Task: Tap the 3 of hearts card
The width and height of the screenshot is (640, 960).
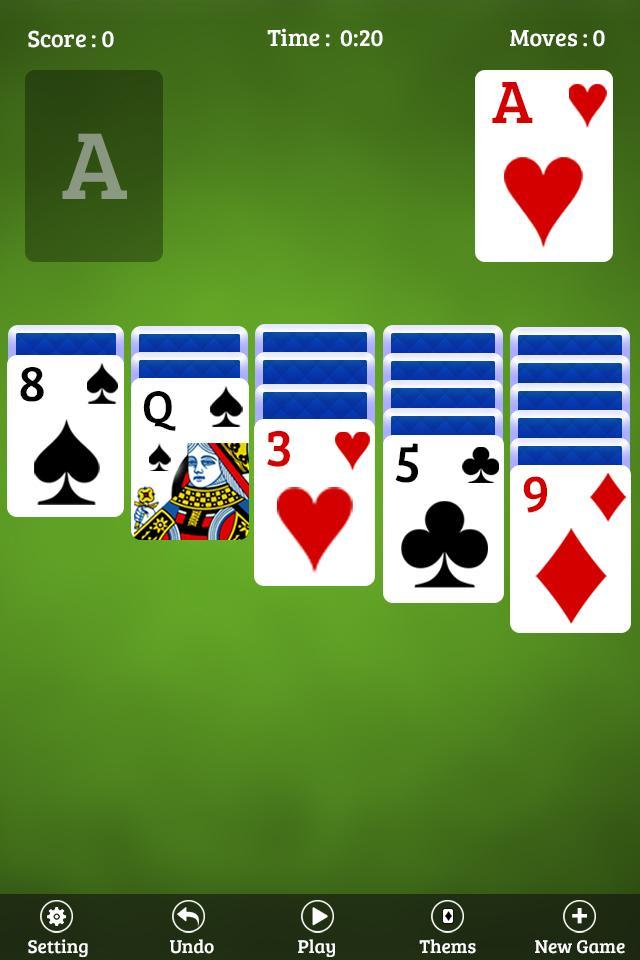Action: click(314, 502)
